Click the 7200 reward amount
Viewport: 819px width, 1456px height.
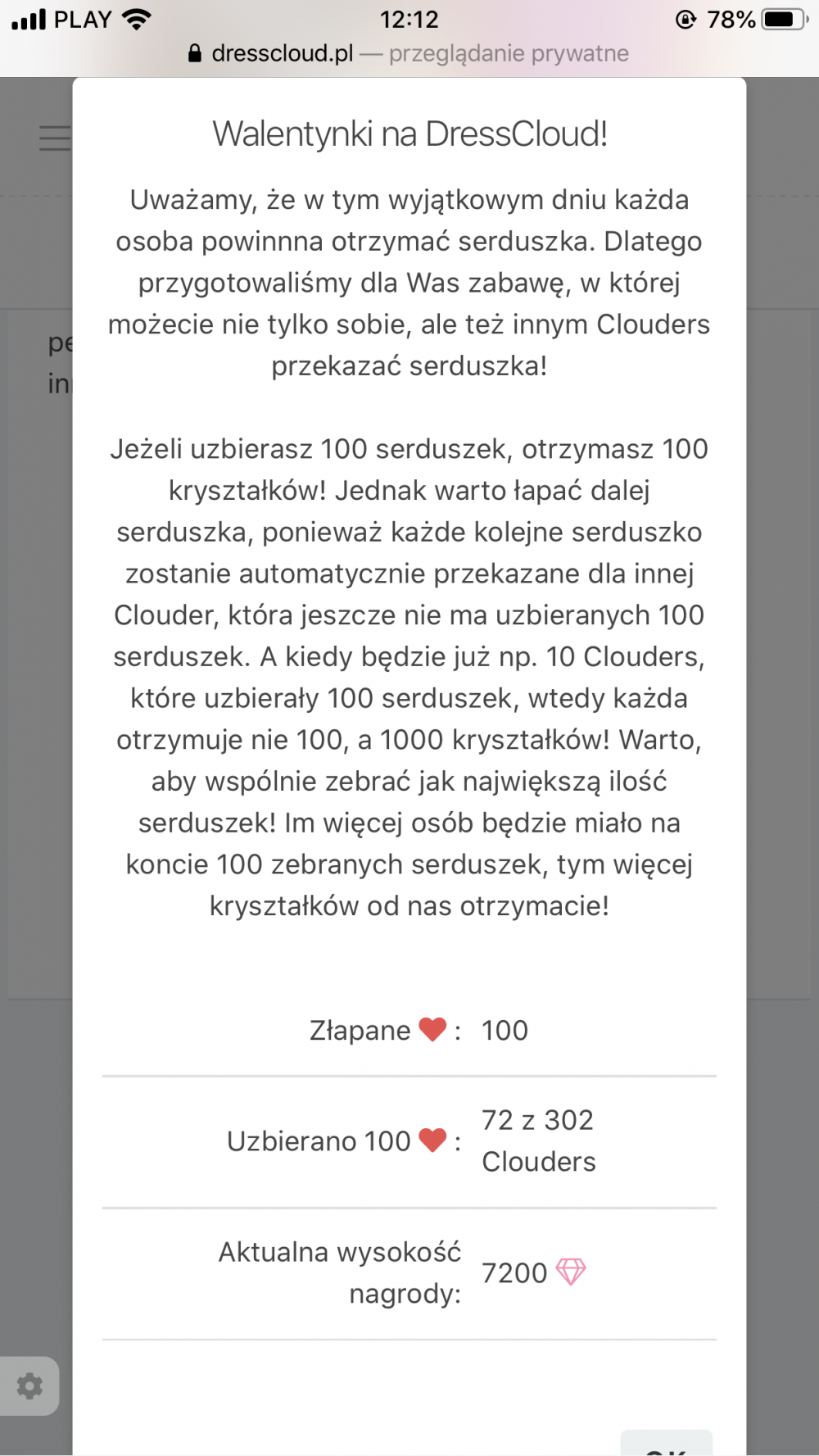[515, 1272]
